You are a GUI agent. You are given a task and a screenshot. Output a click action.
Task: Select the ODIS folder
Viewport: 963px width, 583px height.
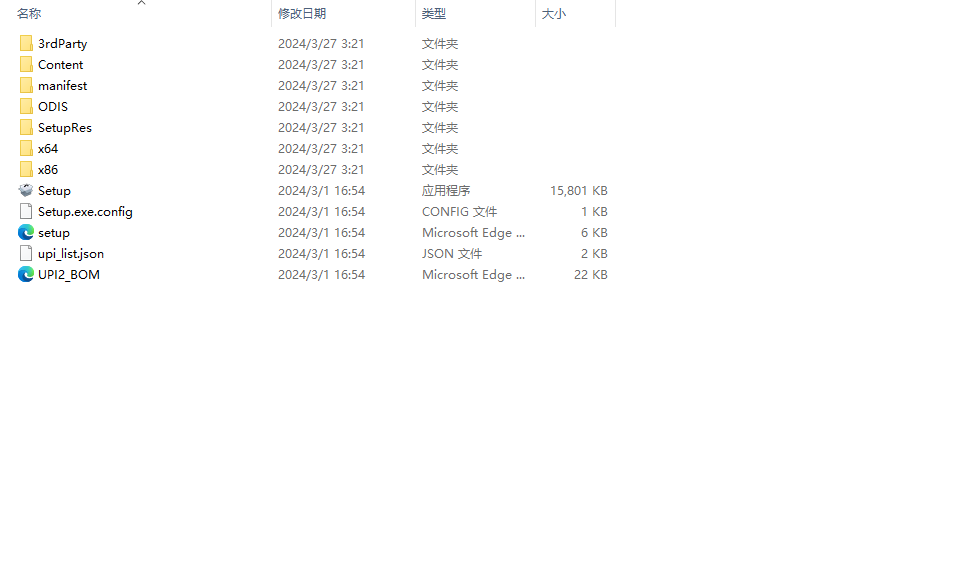pos(53,107)
